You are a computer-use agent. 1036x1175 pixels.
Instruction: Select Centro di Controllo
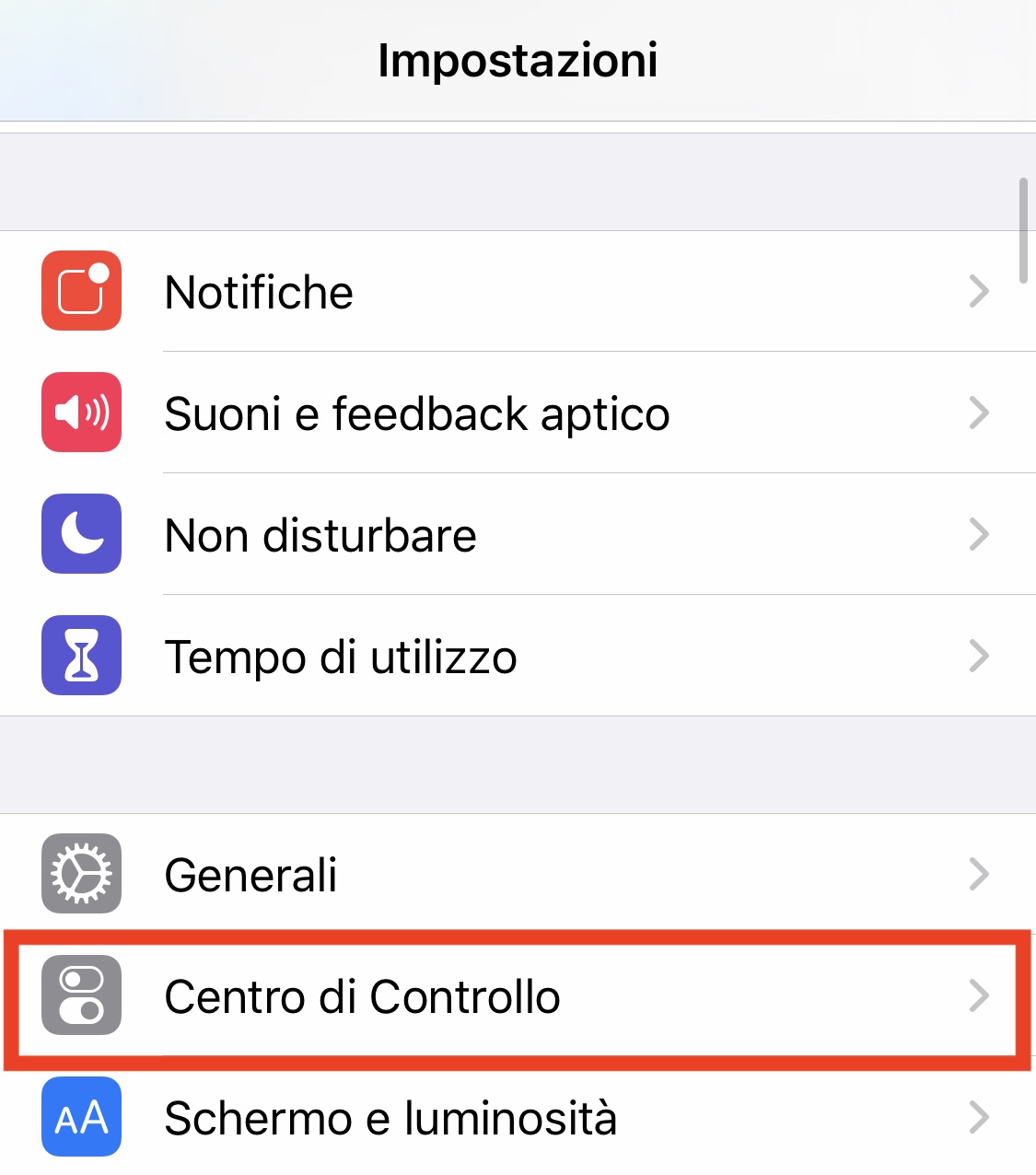click(x=516, y=996)
